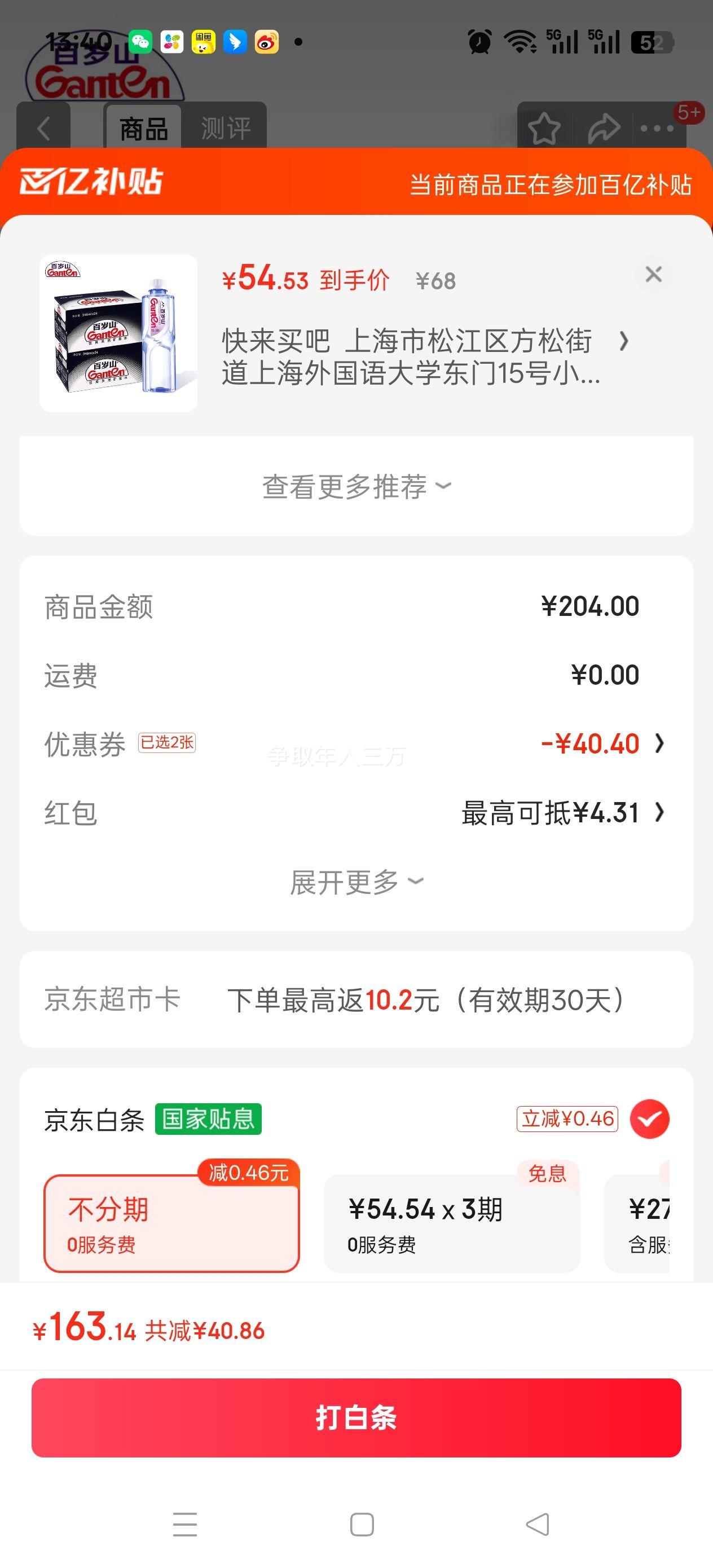Confirm payment with 打白条 button
The height and width of the screenshot is (1568, 713).
[356, 1417]
